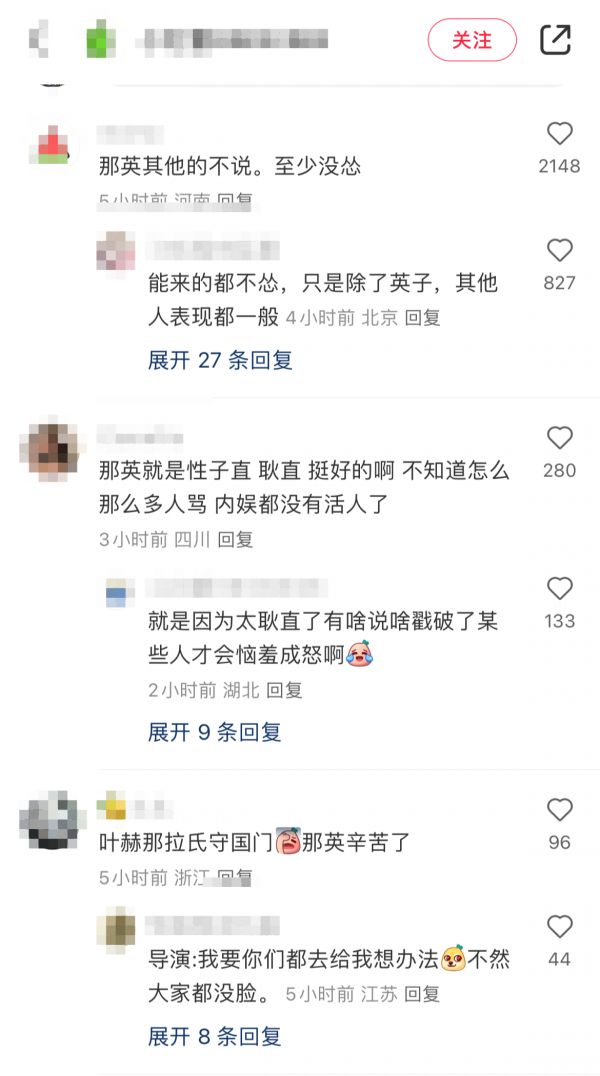Share this post via the share icon
The height and width of the screenshot is (1076, 600).
click(x=555, y=40)
